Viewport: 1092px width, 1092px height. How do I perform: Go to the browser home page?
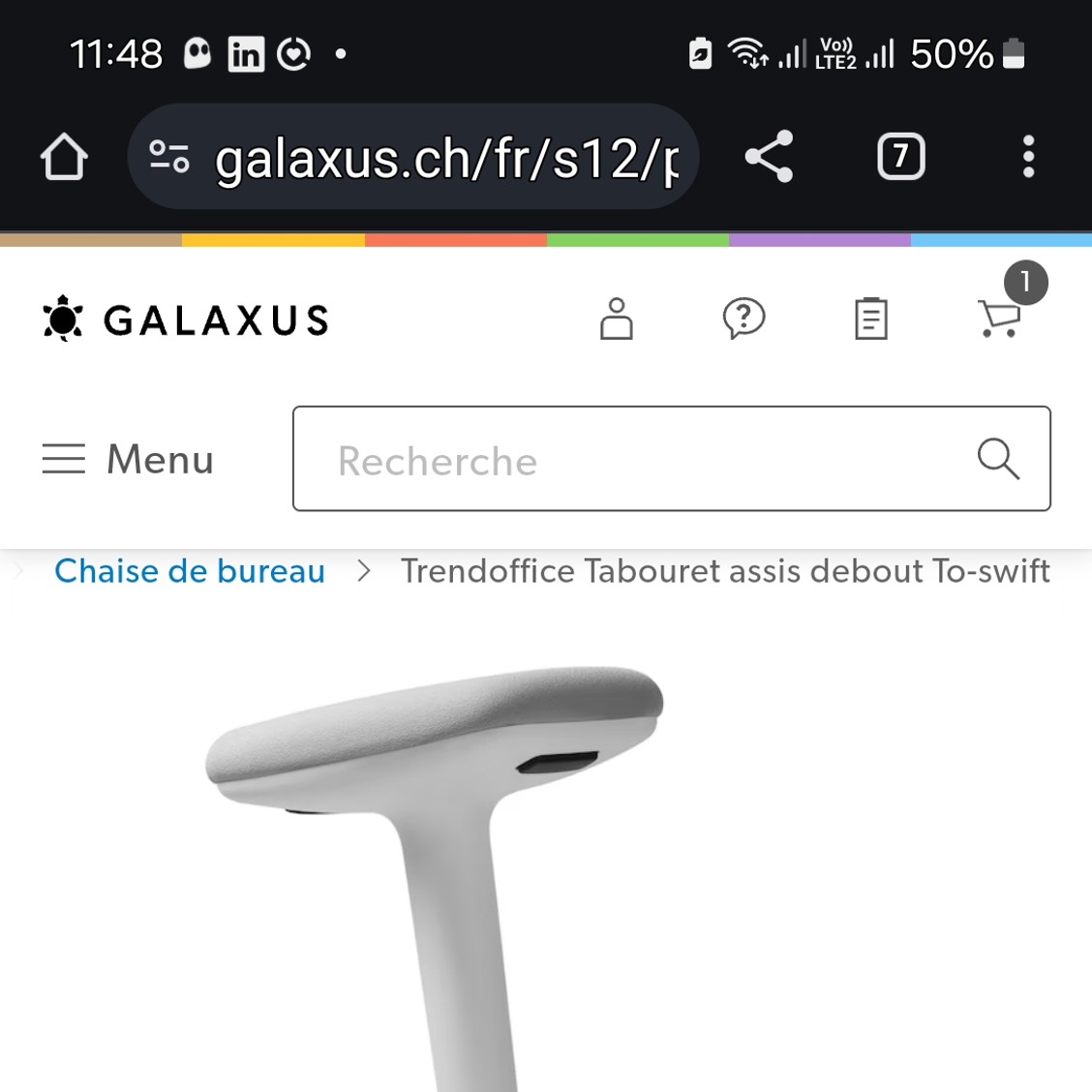pos(64,157)
